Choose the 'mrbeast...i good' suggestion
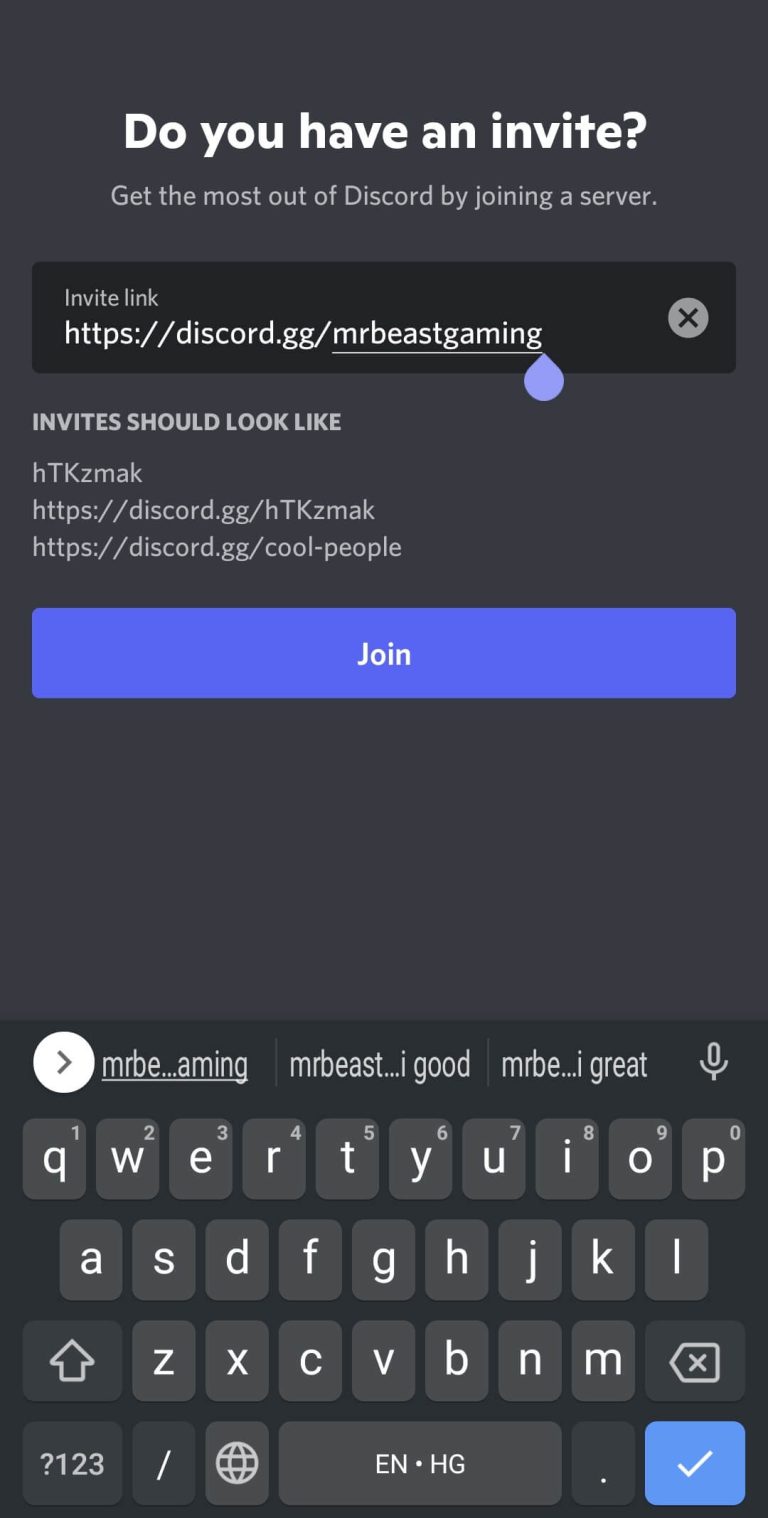768x1518 pixels. (x=380, y=1065)
